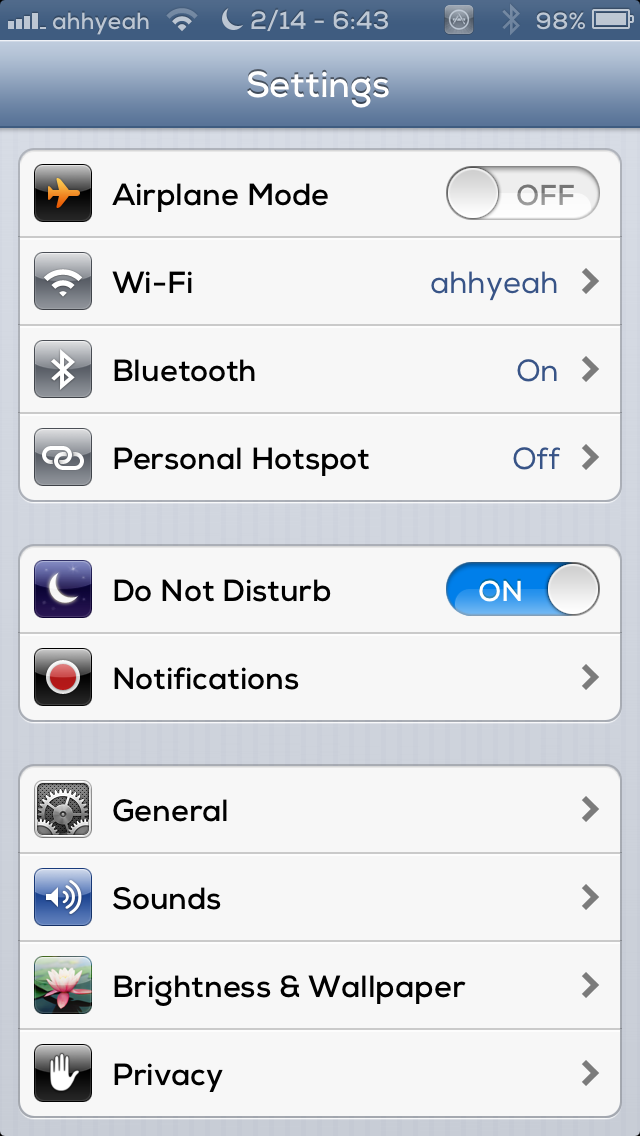Open Bluetooth settings

click(320, 371)
